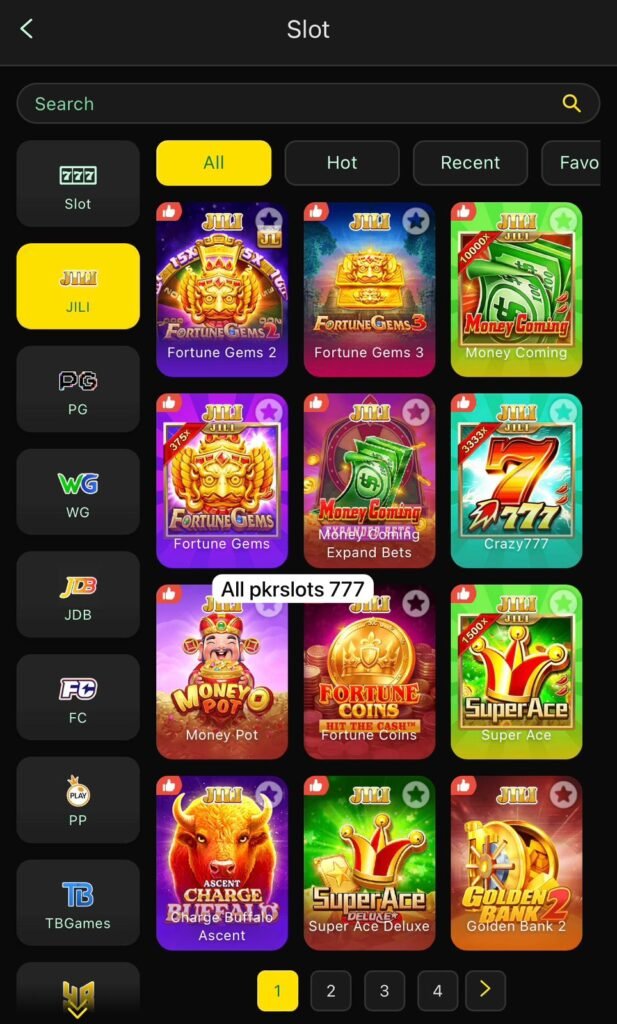The image size is (617, 1024).
Task: Go to page 2 of games
Action: click(331, 991)
